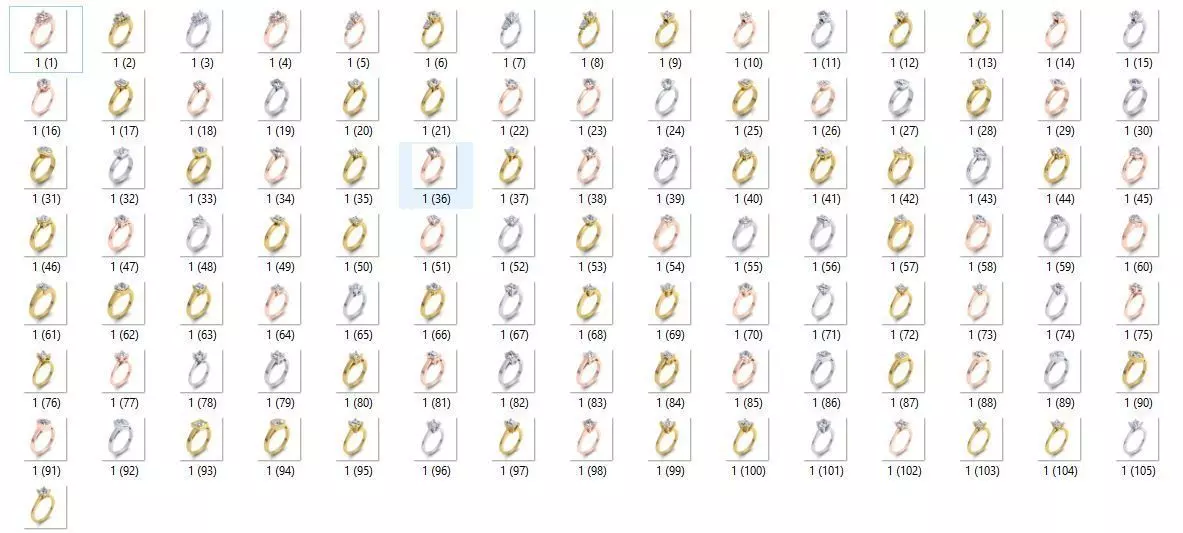Select thumbnail 1 (31)
The width and height of the screenshot is (1183, 533).
click(x=46, y=168)
